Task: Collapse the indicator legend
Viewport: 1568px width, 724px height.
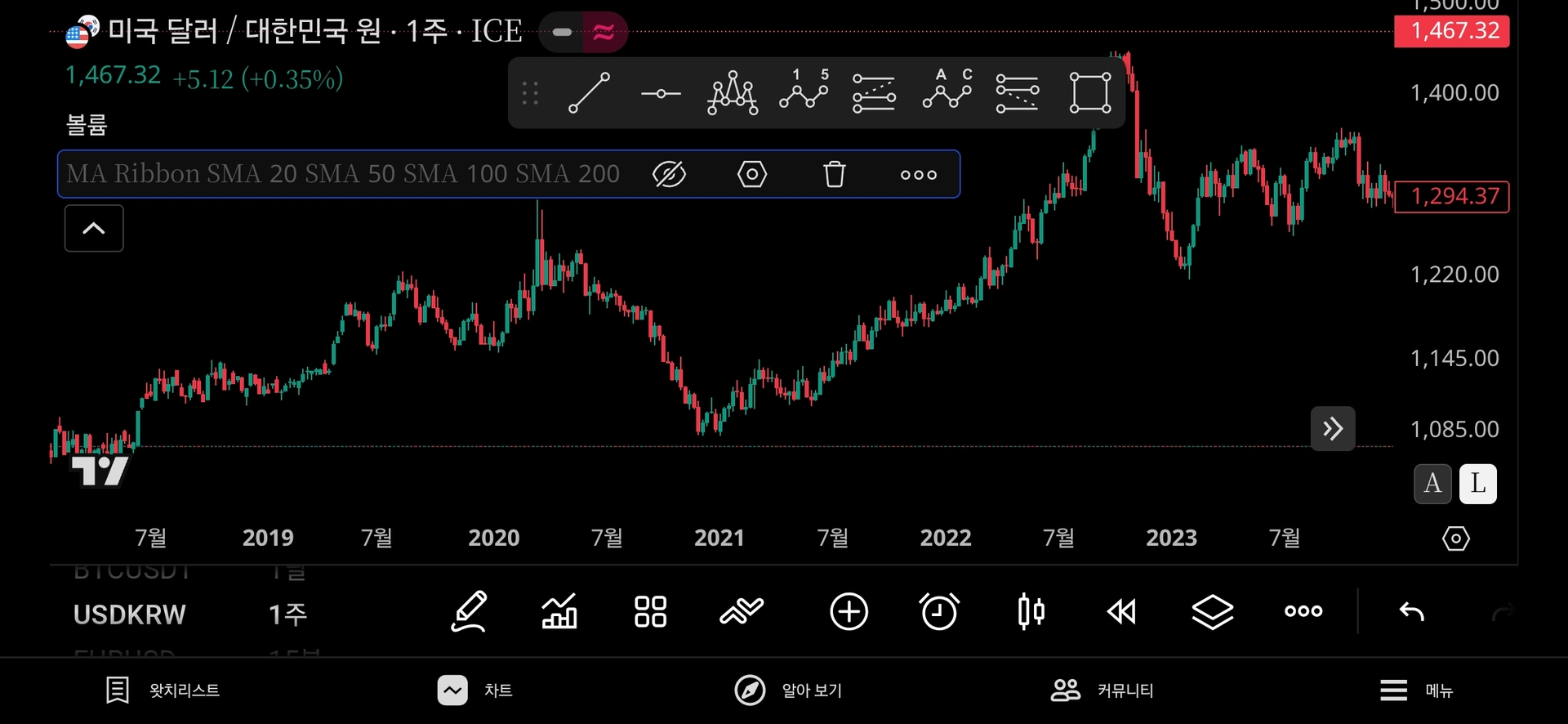Action: [94, 228]
